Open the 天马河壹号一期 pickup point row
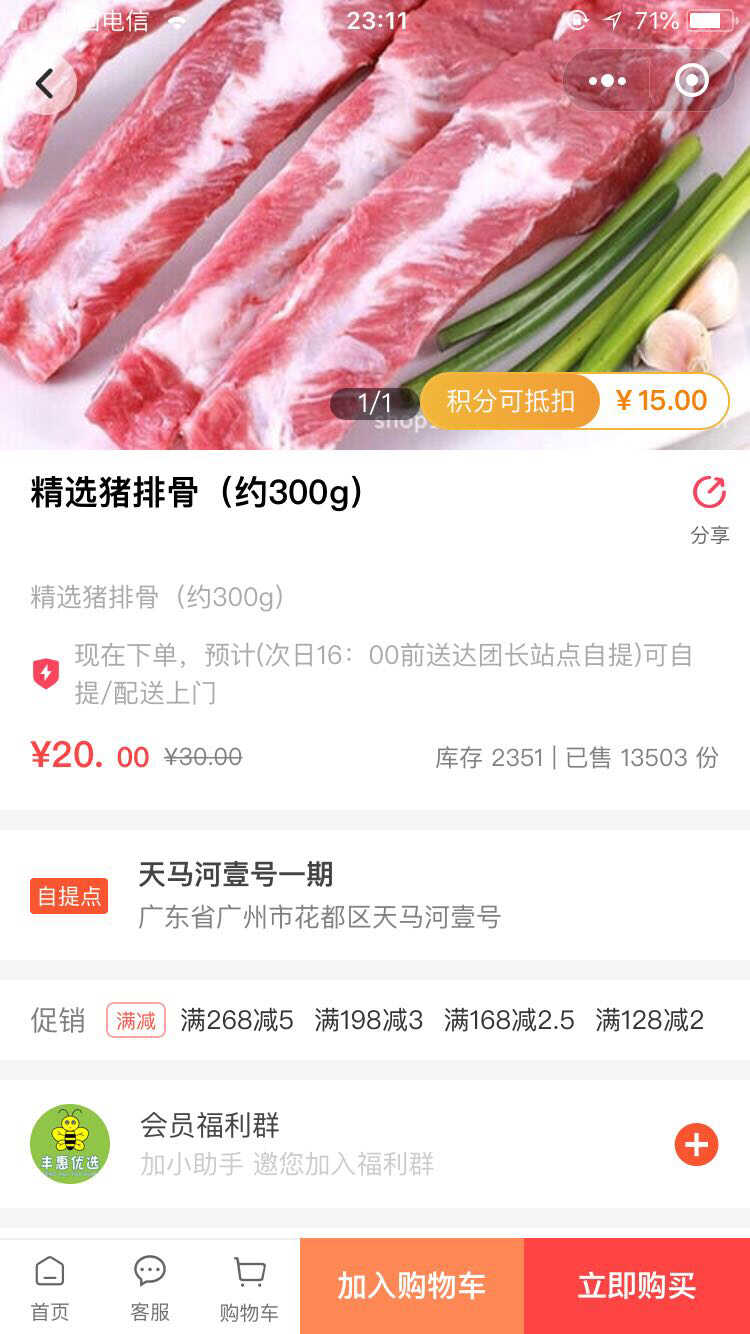The image size is (750, 1334). pos(375,895)
